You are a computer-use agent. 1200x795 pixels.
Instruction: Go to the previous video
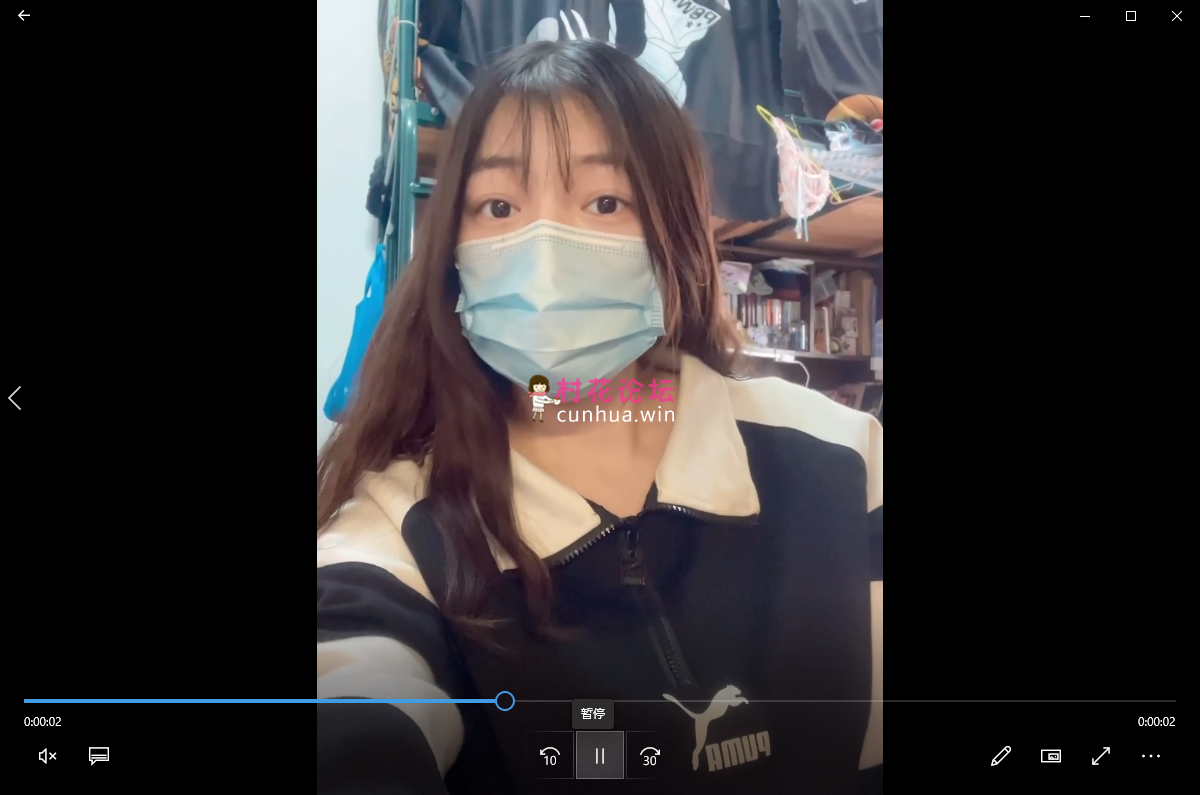click(15, 398)
